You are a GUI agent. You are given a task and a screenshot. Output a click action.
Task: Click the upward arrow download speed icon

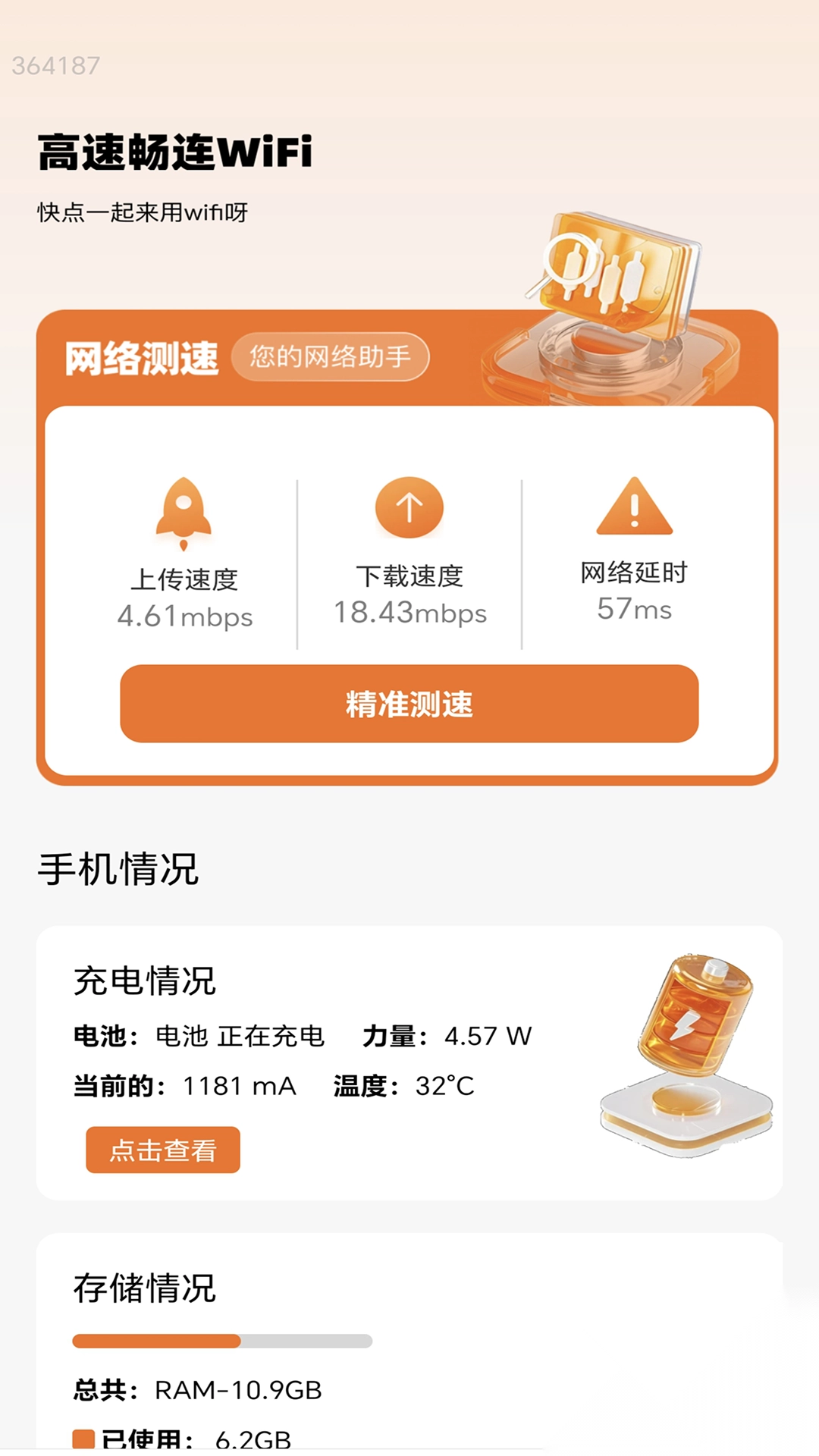point(409,508)
